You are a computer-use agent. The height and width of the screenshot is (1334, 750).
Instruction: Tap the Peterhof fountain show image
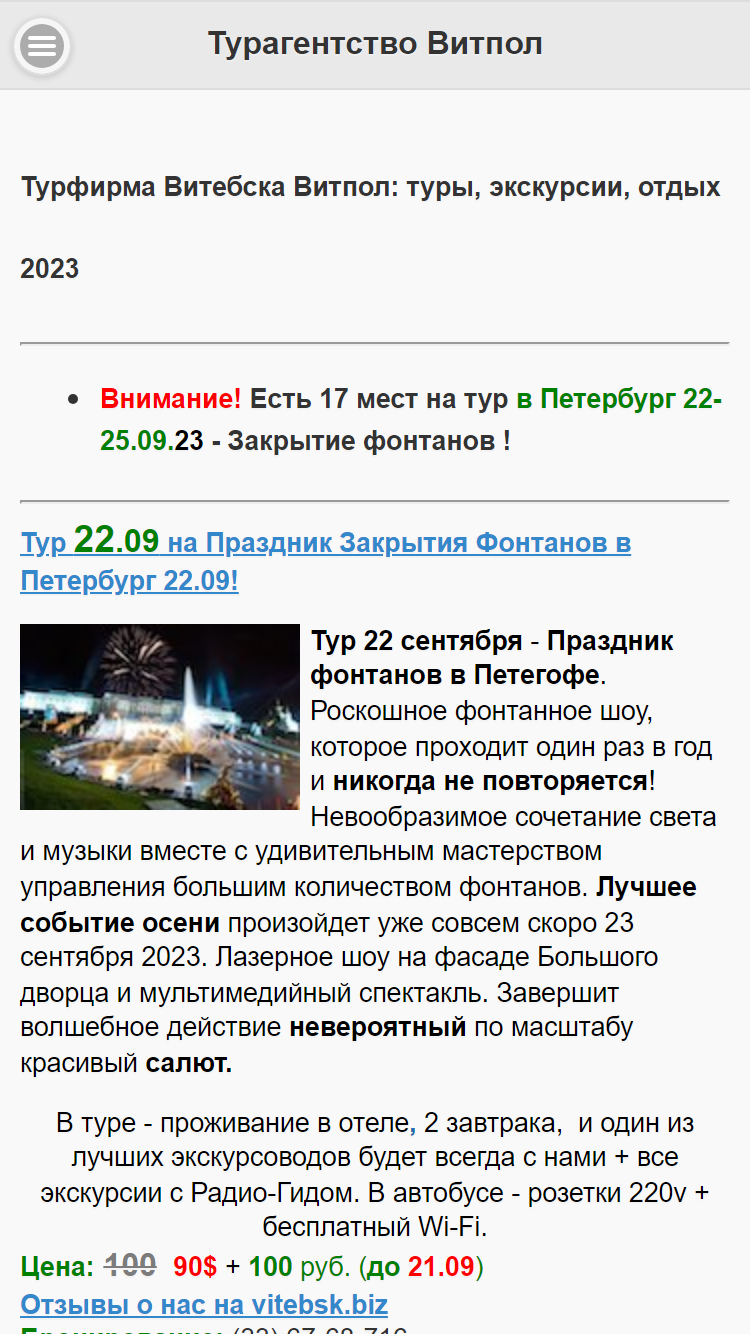(x=160, y=717)
